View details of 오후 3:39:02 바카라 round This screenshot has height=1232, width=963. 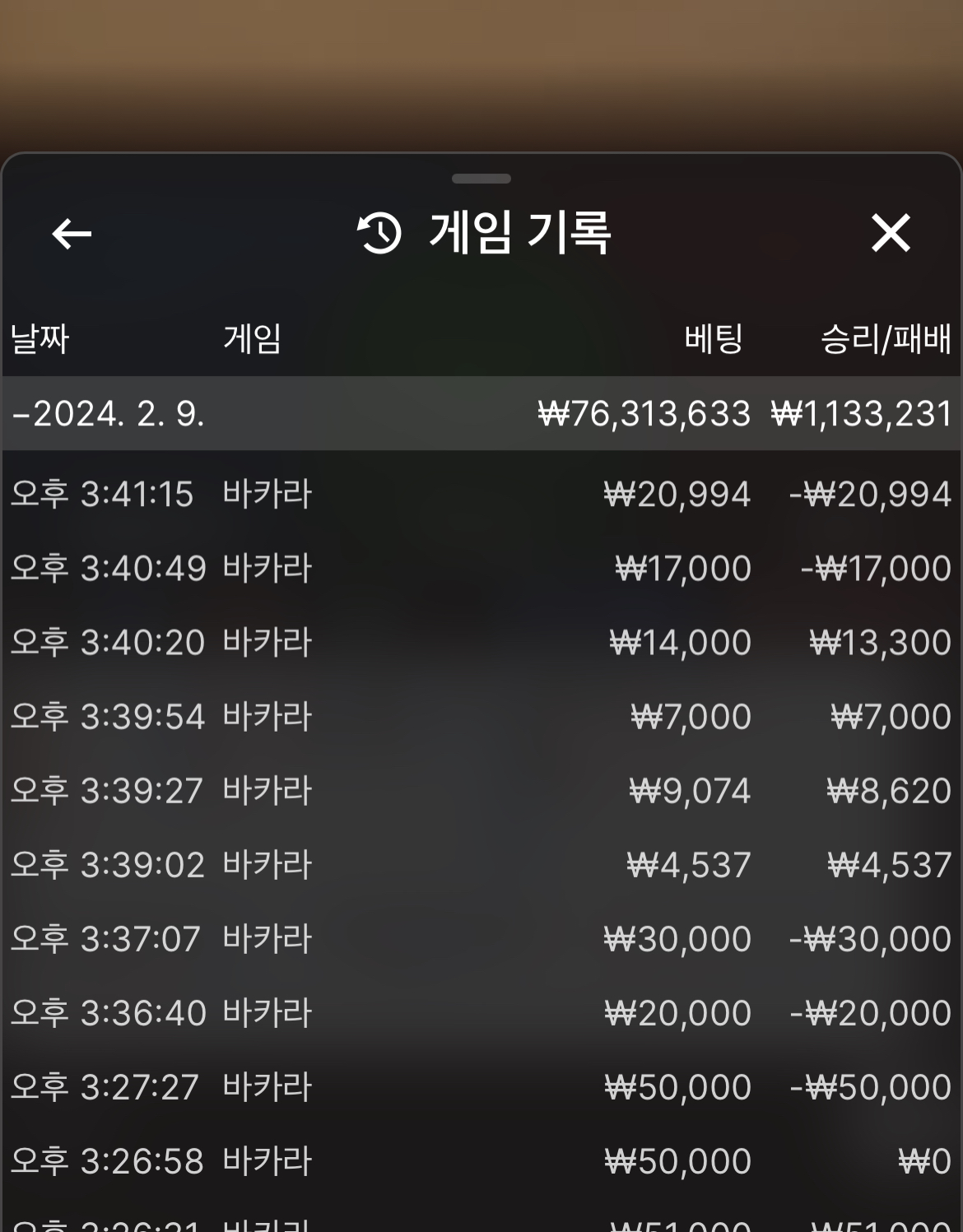481,865
